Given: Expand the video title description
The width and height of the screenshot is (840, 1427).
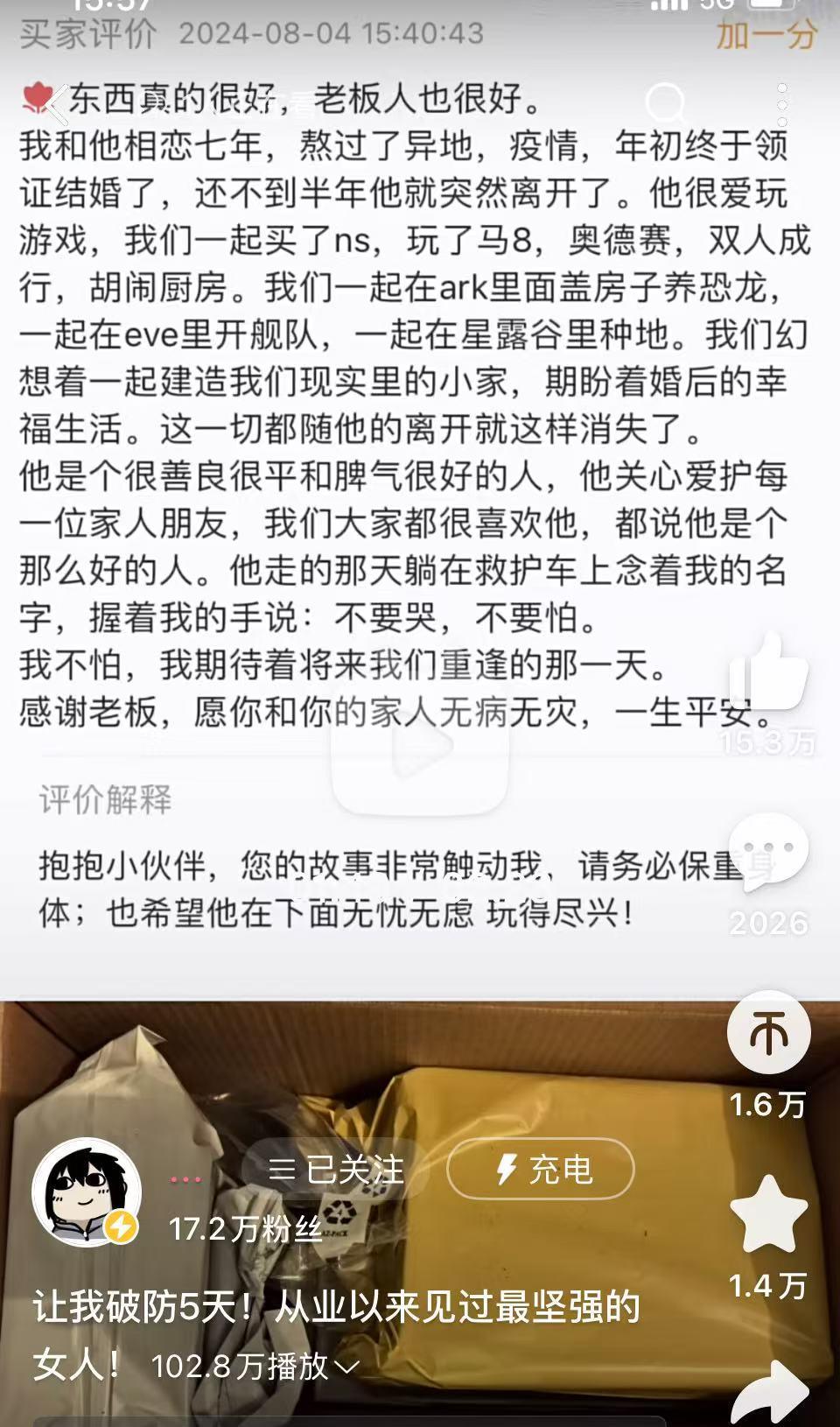Looking at the screenshot, I should coord(346,1367).
